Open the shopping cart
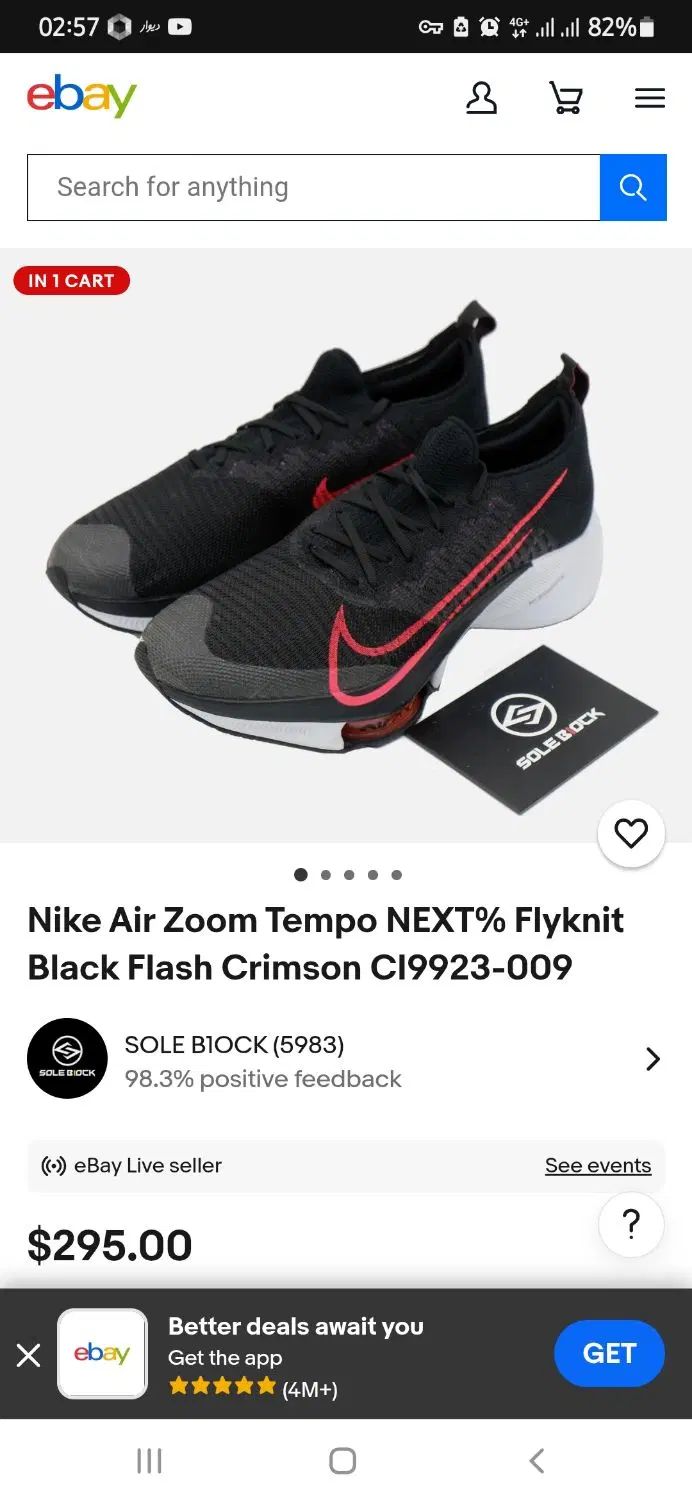 566,98
